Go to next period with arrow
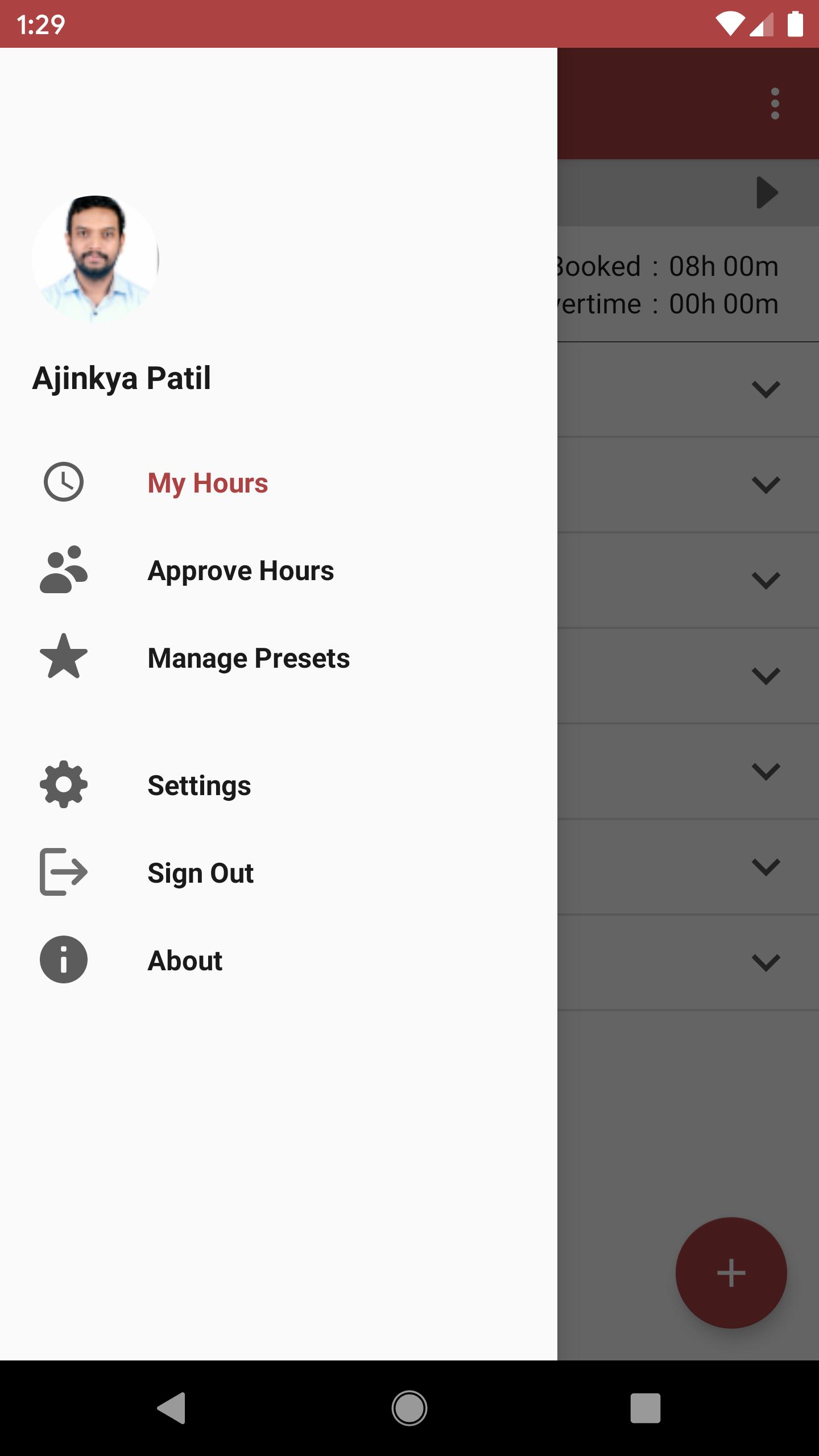This screenshot has height=1456, width=819. click(767, 193)
